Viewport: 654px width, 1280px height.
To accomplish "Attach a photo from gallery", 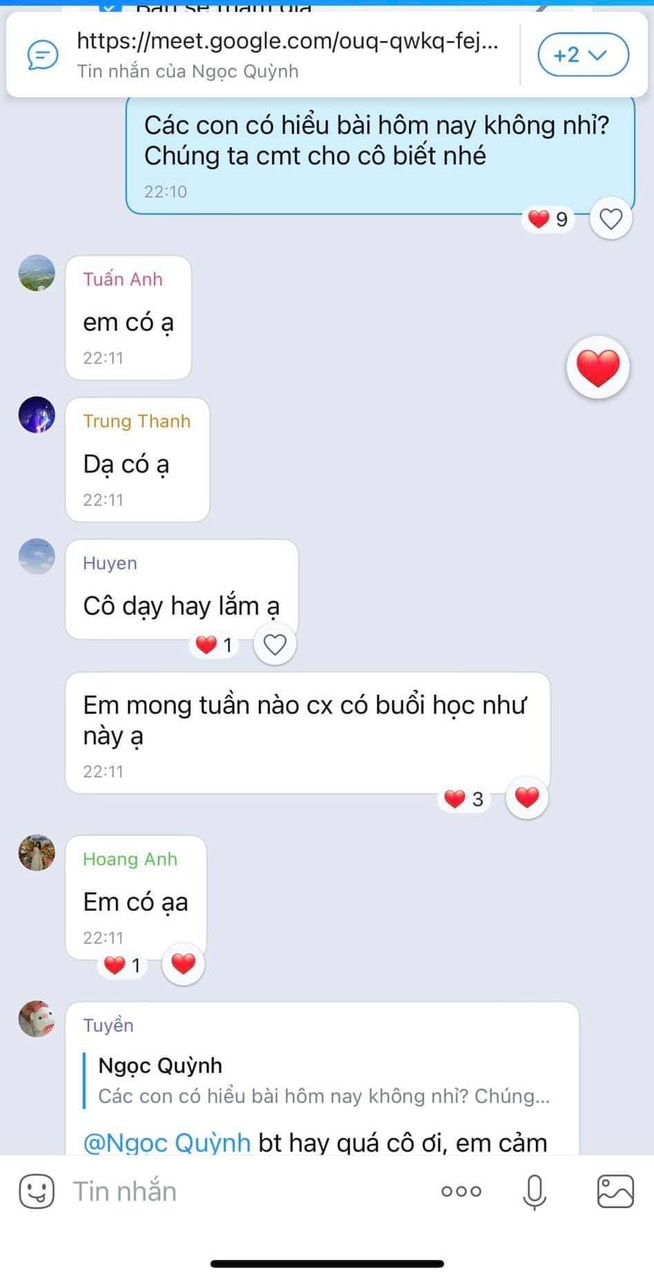I will (615, 1190).
